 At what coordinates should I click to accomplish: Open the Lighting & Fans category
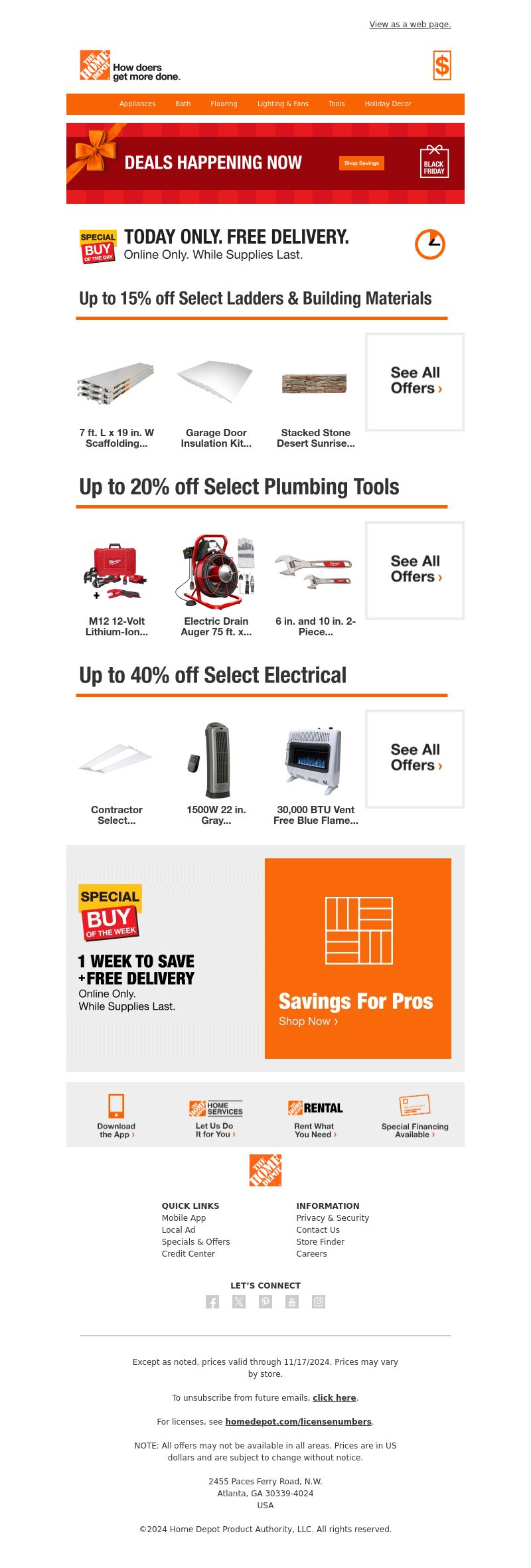click(283, 104)
